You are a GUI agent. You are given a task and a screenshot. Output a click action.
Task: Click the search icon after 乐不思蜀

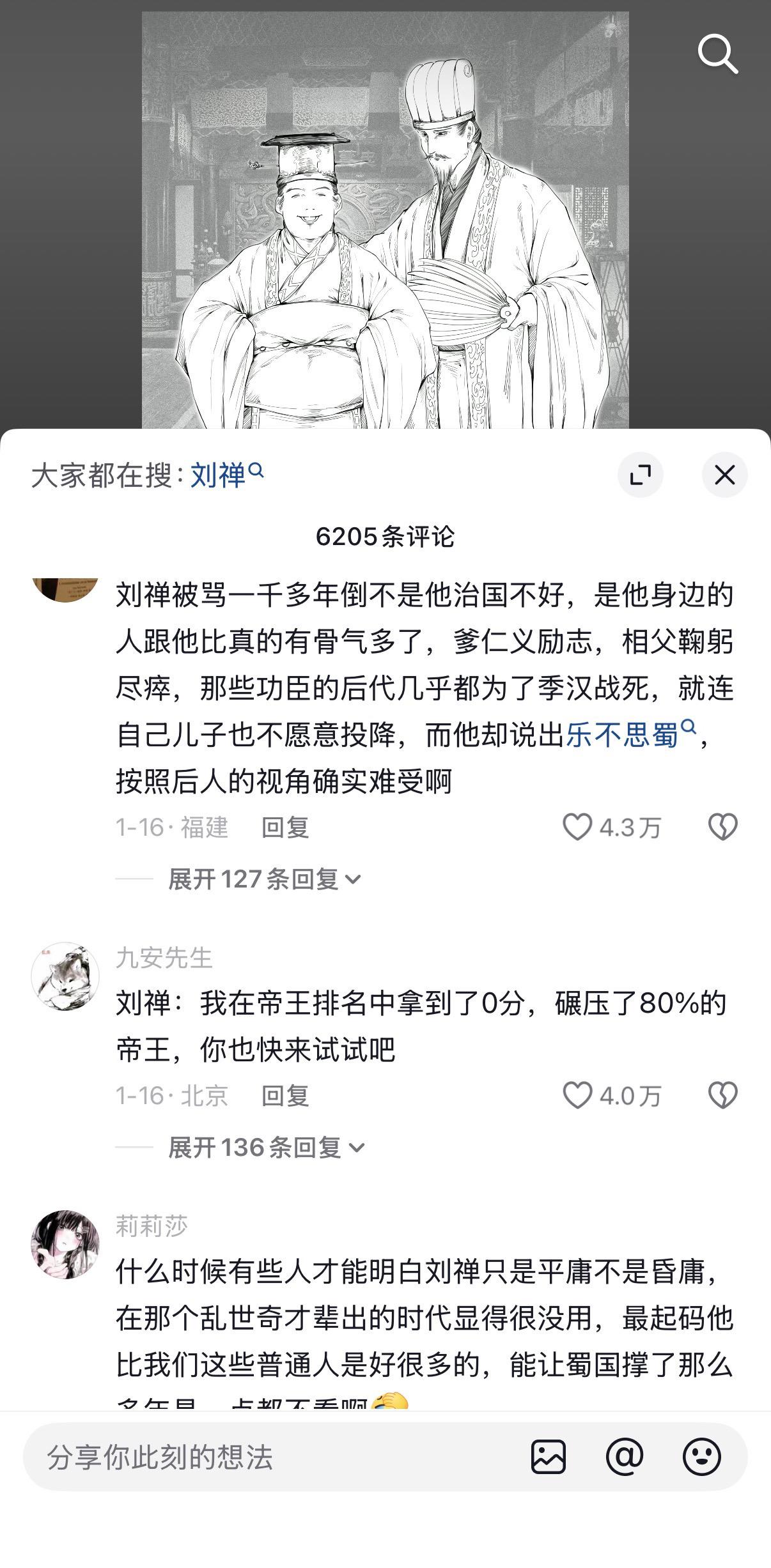point(690,729)
